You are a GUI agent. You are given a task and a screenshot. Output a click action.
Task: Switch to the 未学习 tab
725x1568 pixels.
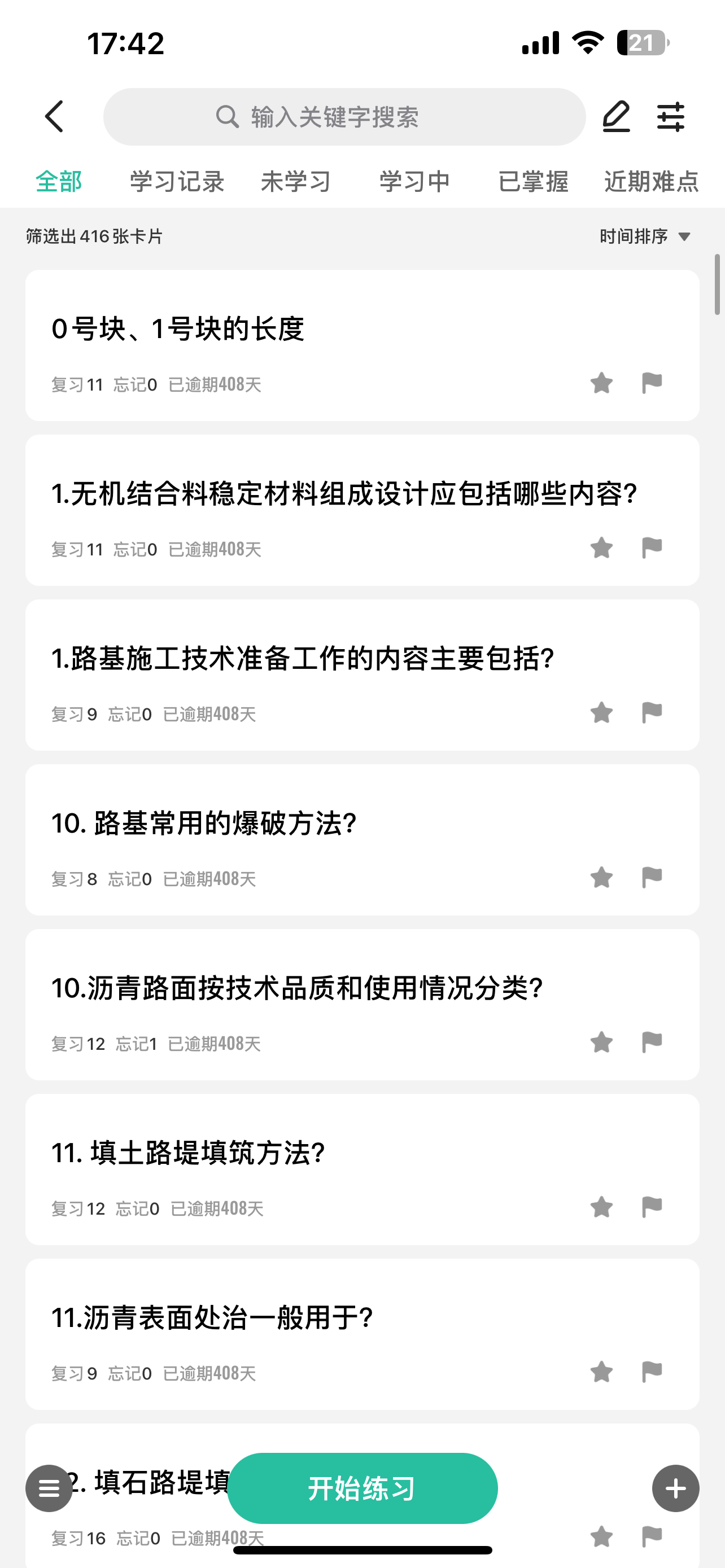click(296, 181)
